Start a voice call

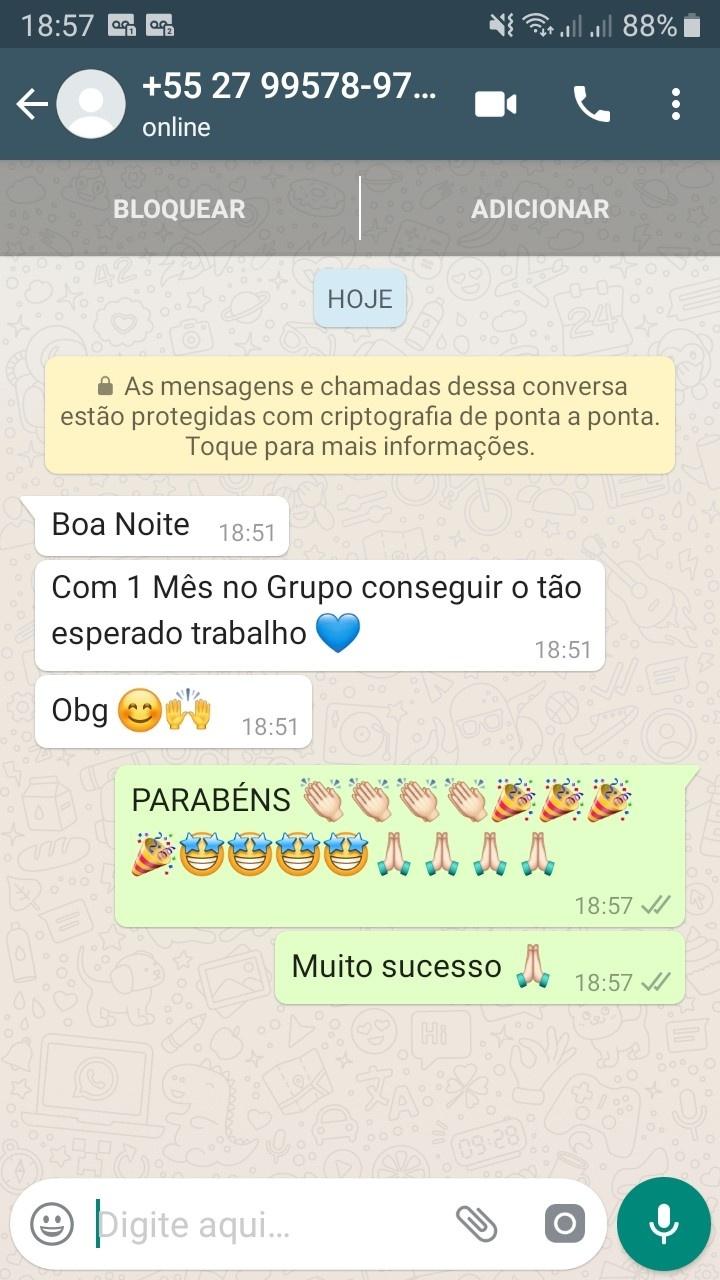591,104
